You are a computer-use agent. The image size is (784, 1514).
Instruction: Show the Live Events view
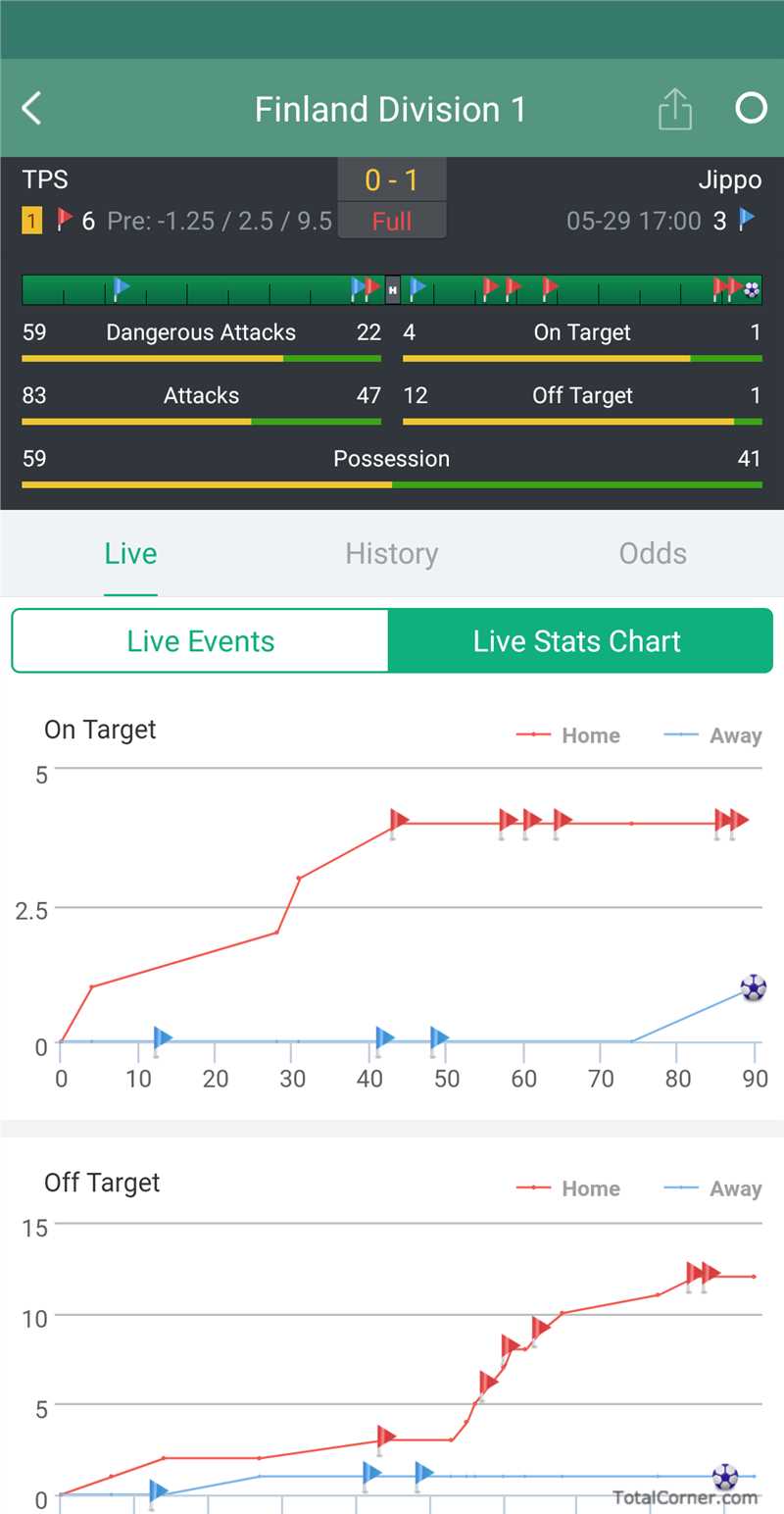tap(201, 641)
